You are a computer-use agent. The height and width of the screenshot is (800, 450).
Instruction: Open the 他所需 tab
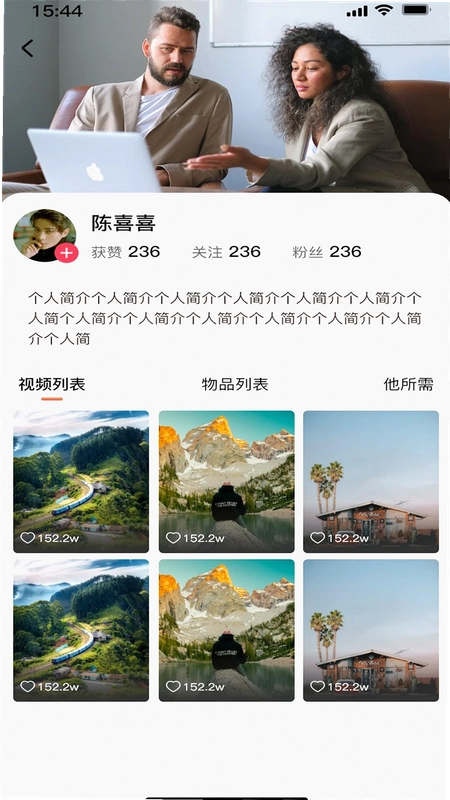point(408,384)
